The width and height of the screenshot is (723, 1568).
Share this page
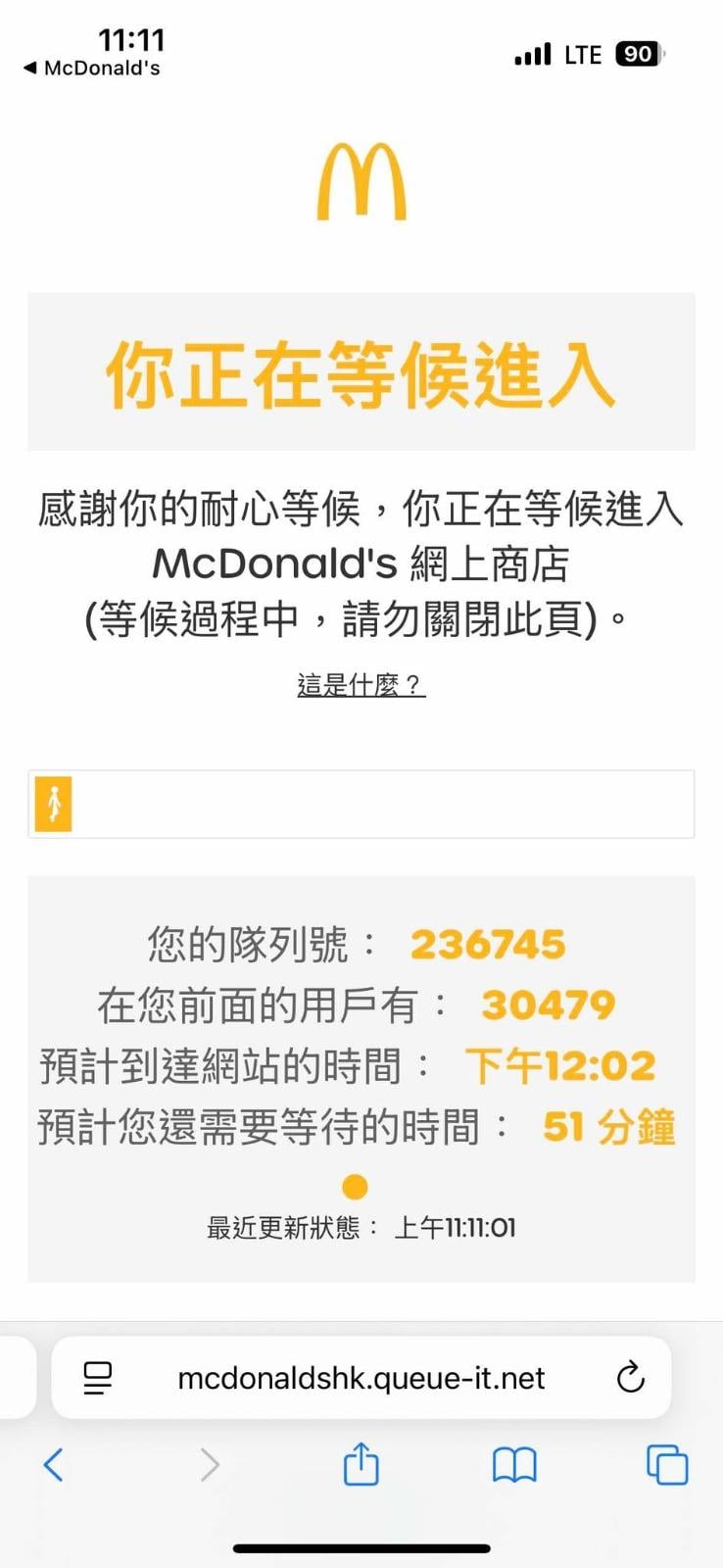(361, 1465)
